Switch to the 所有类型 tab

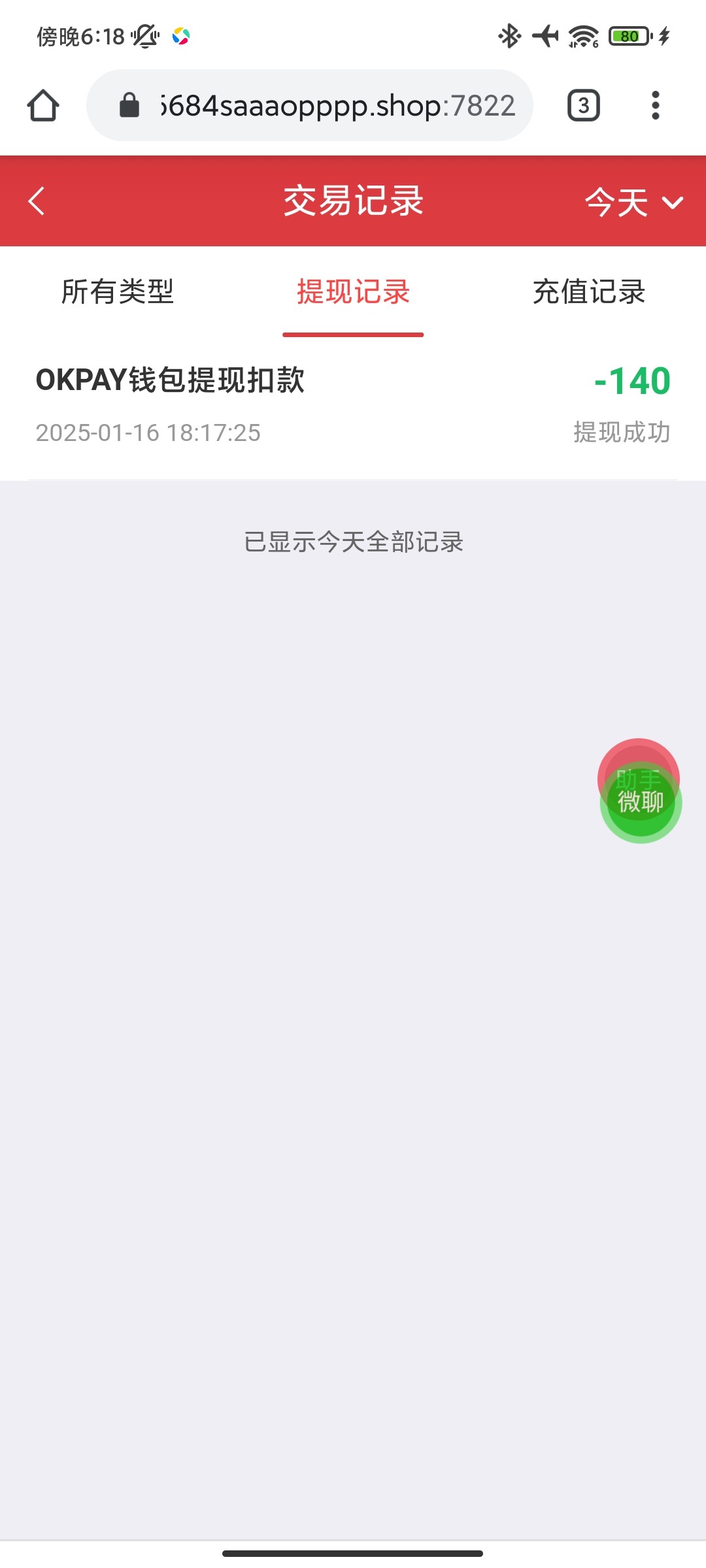click(x=118, y=292)
